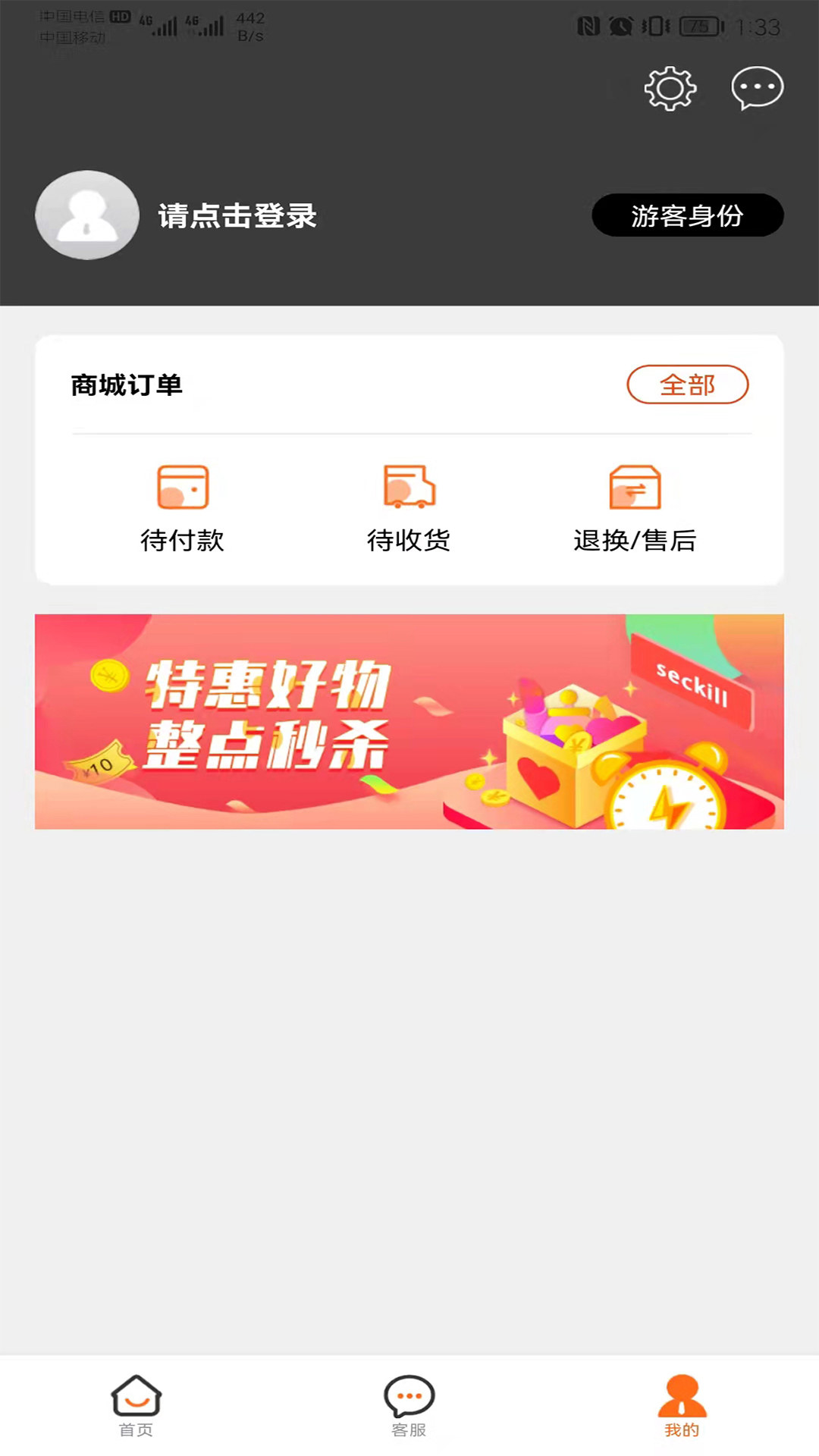Open 全部 to view all mall orders
Viewport: 819px width, 1456px height.
tap(687, 386)
